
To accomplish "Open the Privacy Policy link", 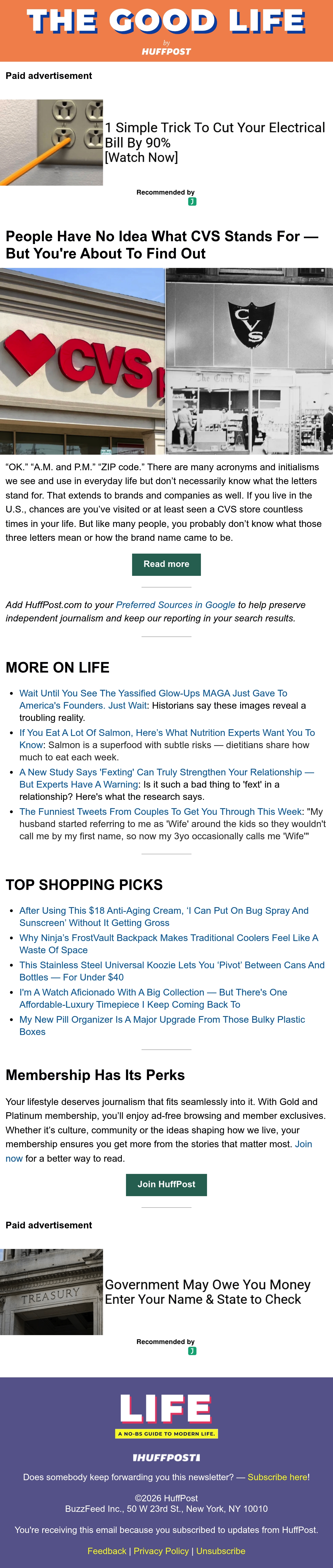I will [161, 1551].
